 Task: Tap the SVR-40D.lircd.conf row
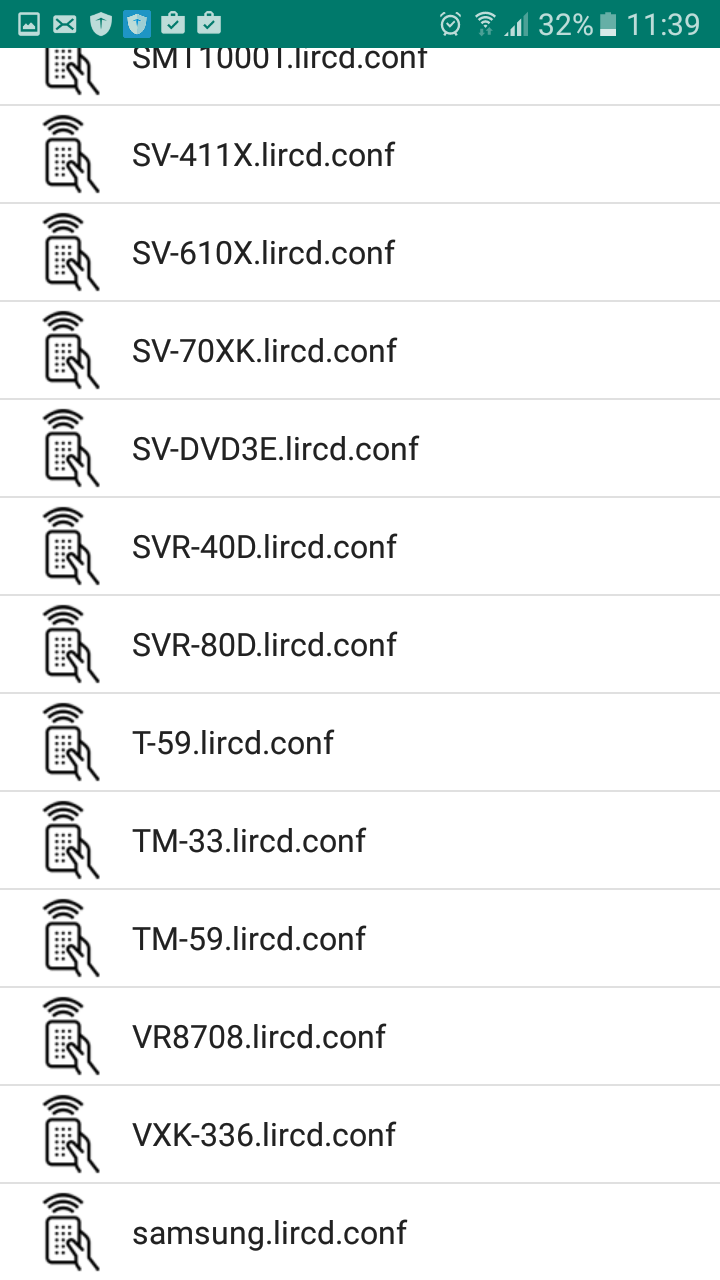[x=360, y=547]
